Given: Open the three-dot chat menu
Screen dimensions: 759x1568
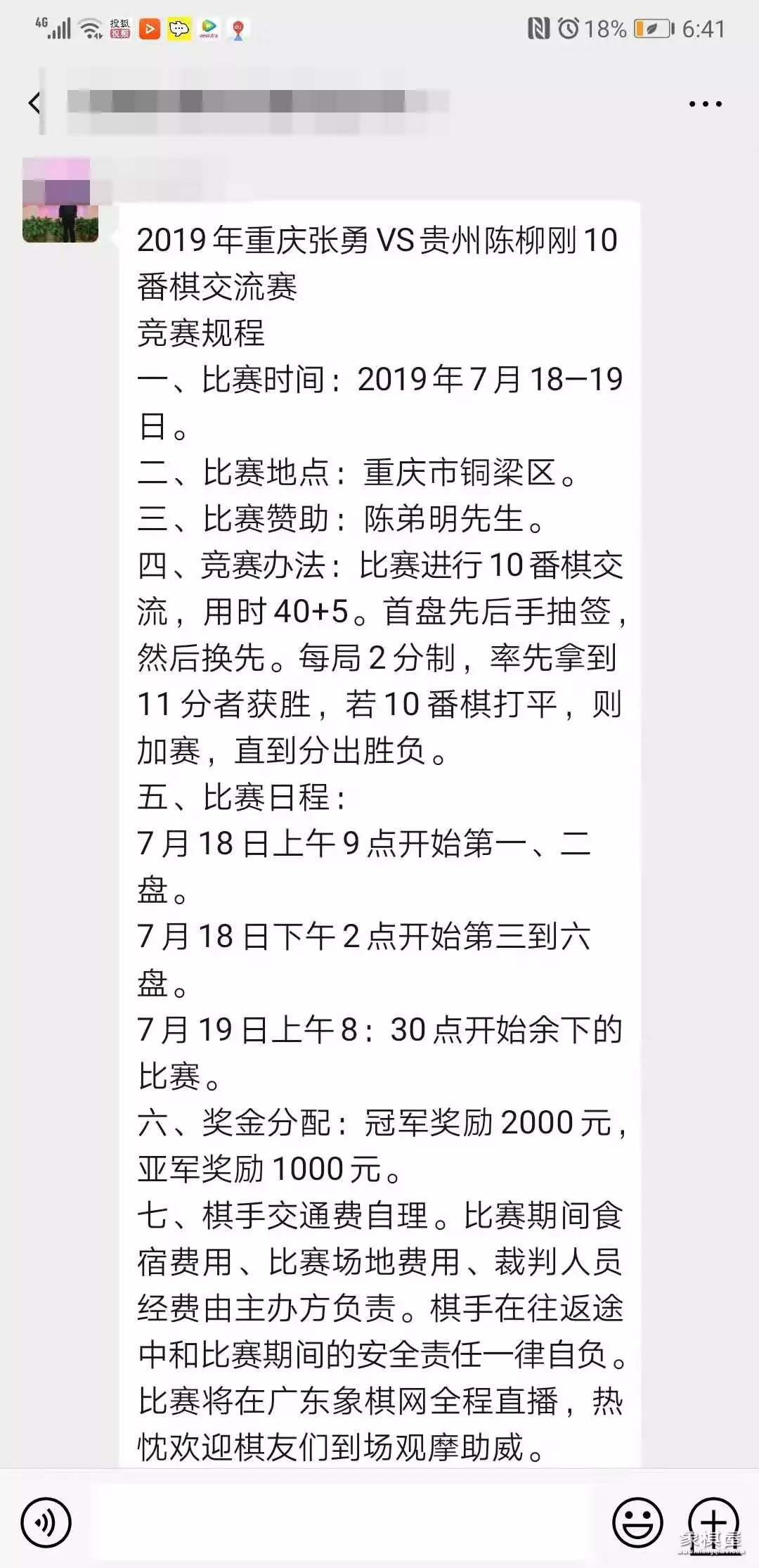Looking at the screenshot, I should point(705,104).
